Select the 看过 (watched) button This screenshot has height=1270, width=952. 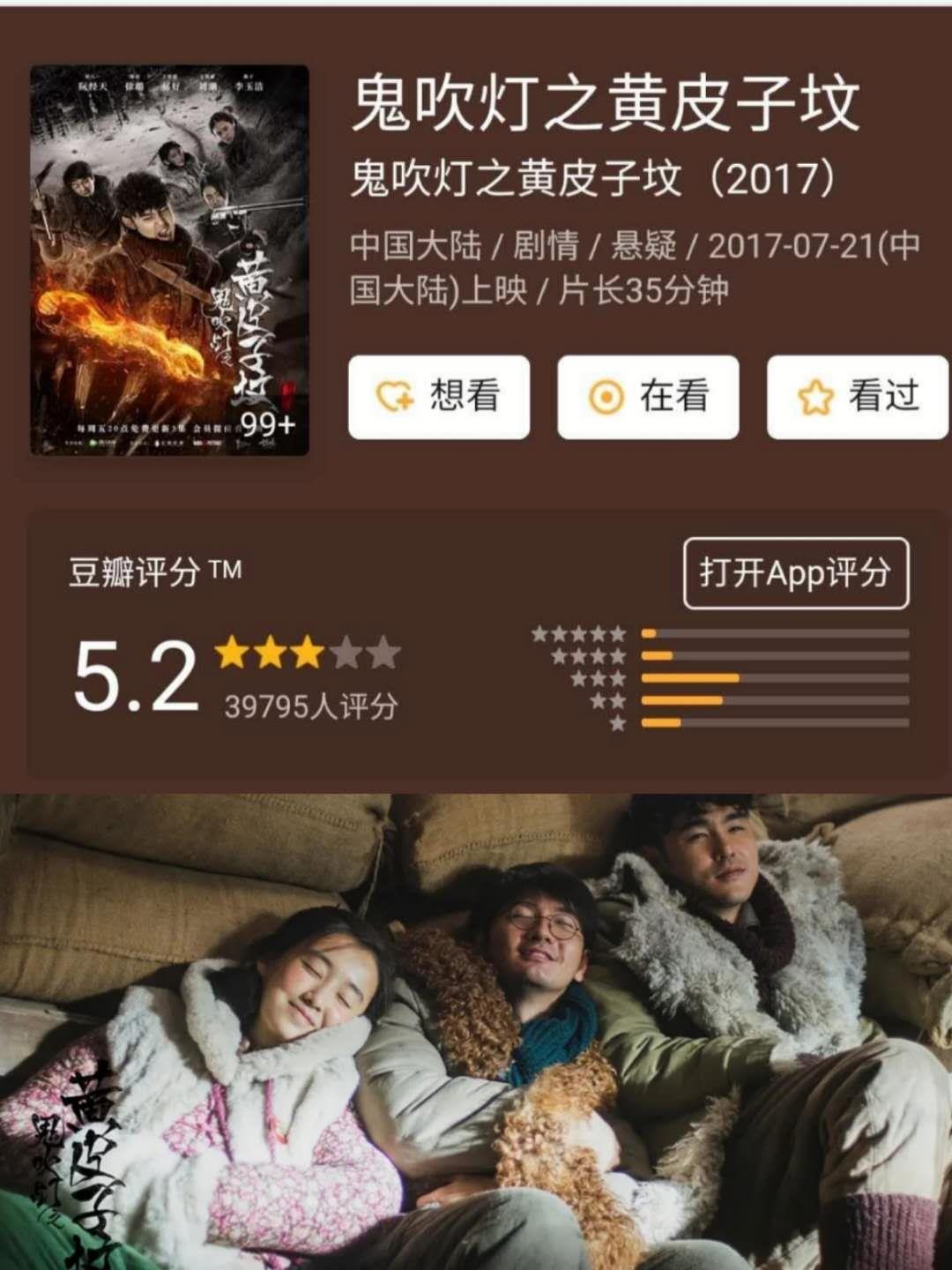click(858, 397)
